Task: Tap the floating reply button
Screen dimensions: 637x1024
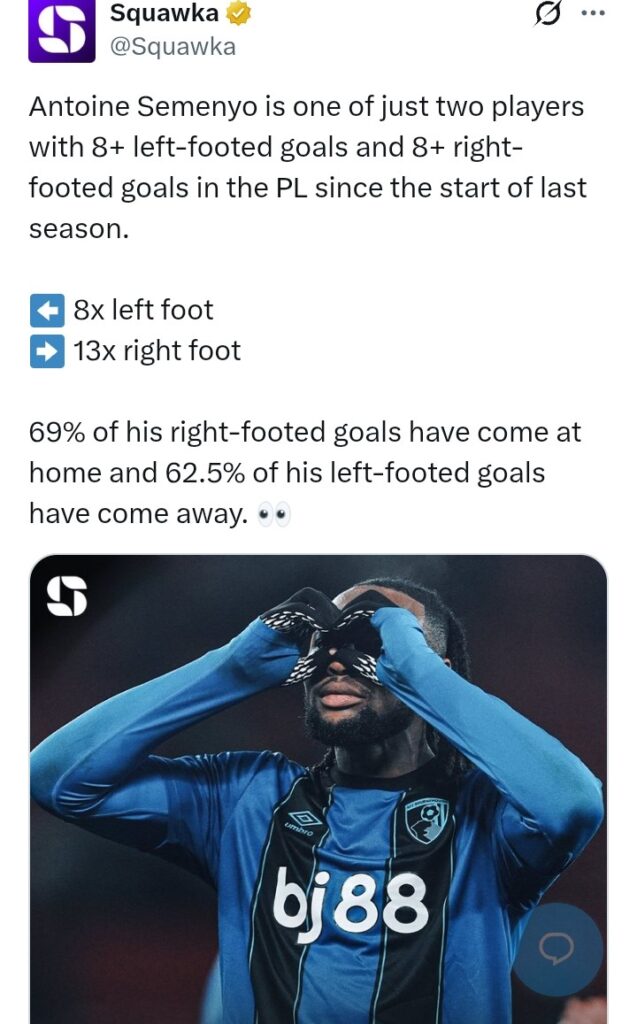Action: coord(558,950)
